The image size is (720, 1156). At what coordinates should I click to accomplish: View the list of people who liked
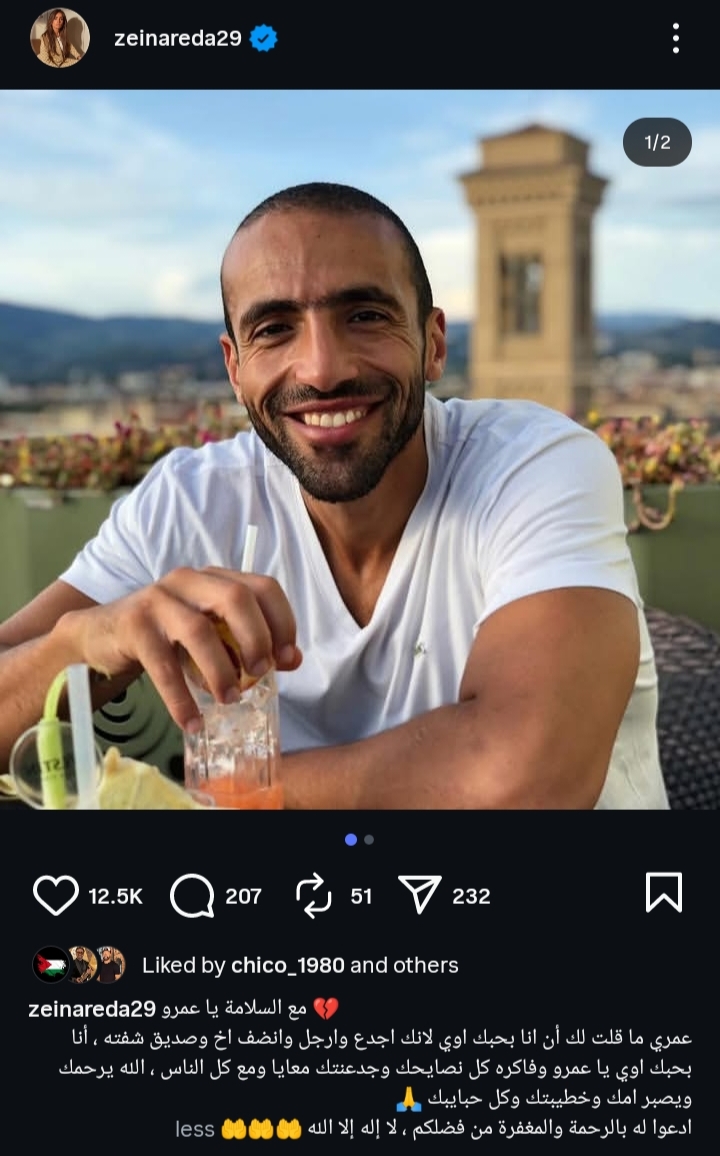point(300,965)
